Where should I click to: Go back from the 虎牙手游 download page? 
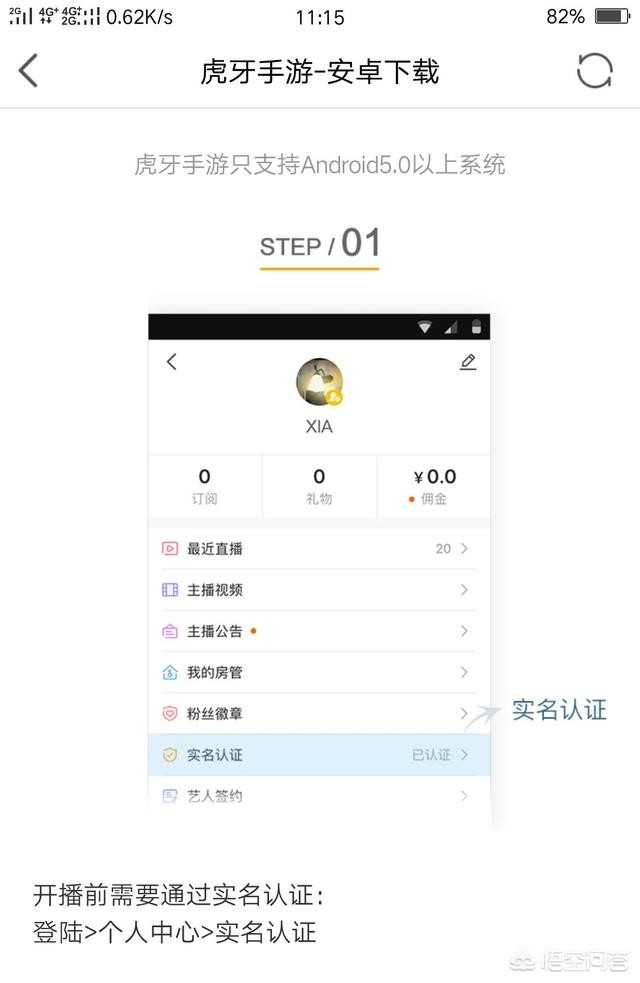[x=29, y=71]
